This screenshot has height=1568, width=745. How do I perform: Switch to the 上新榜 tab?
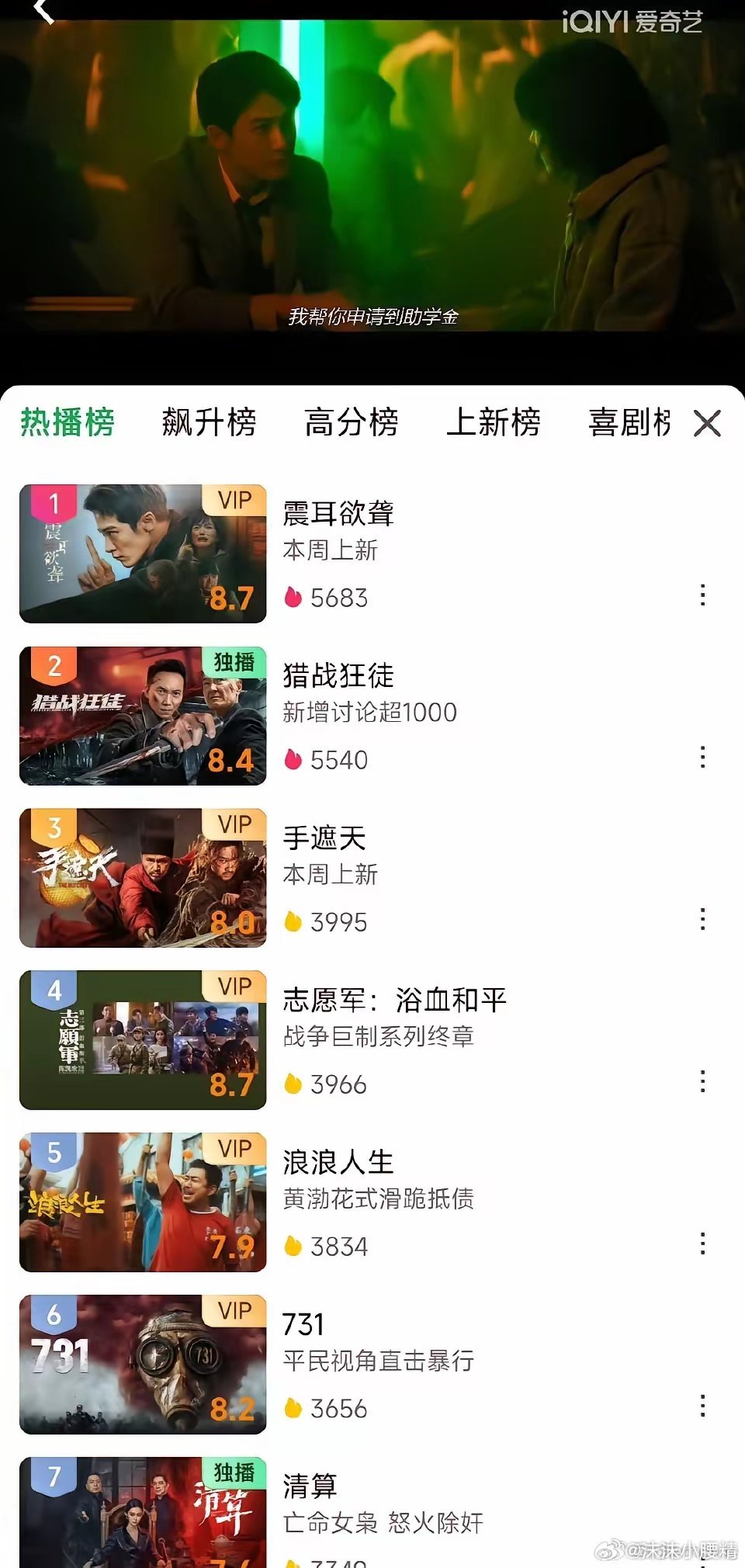493,423
